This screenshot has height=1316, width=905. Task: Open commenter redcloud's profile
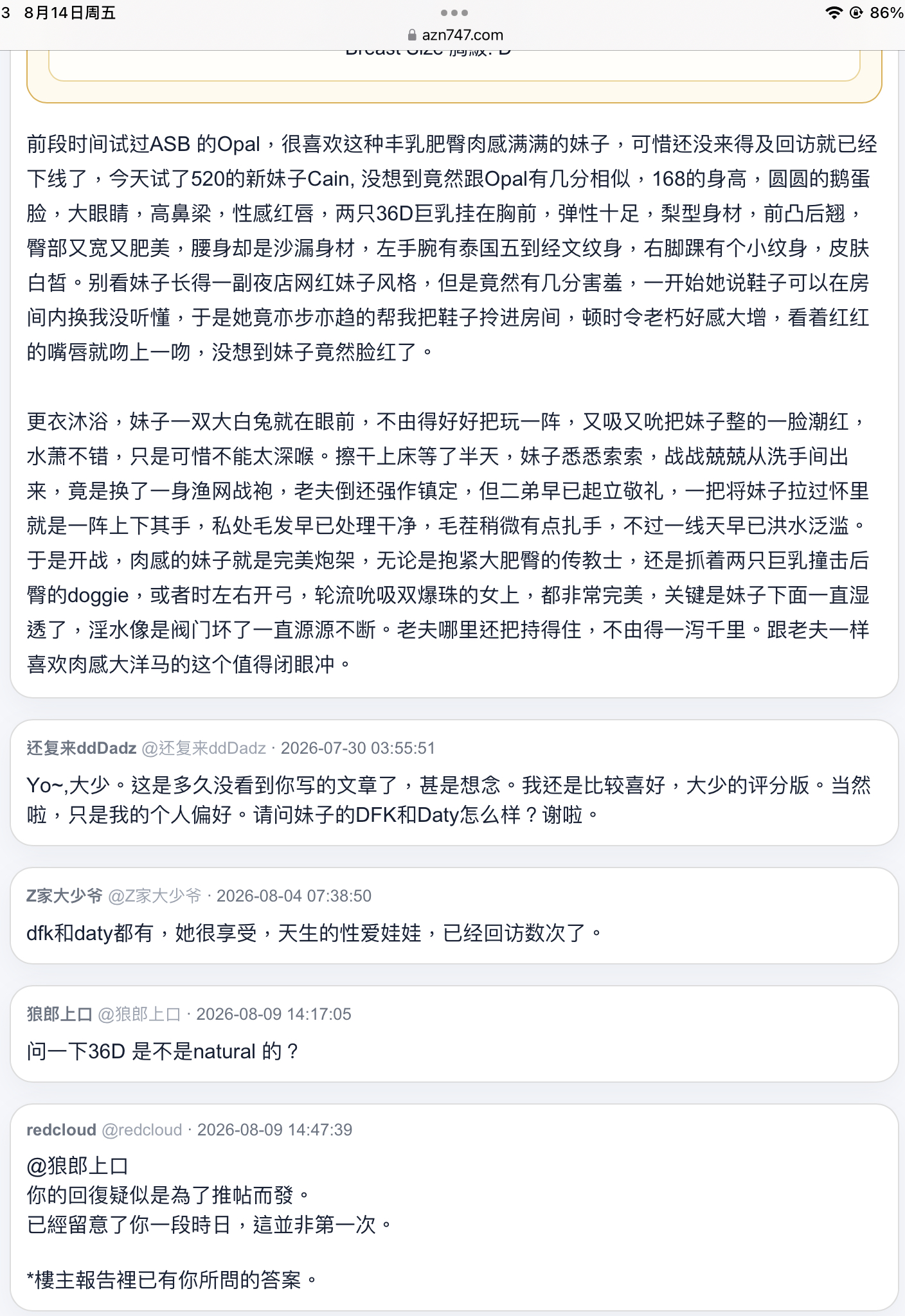click(61, 1130)
